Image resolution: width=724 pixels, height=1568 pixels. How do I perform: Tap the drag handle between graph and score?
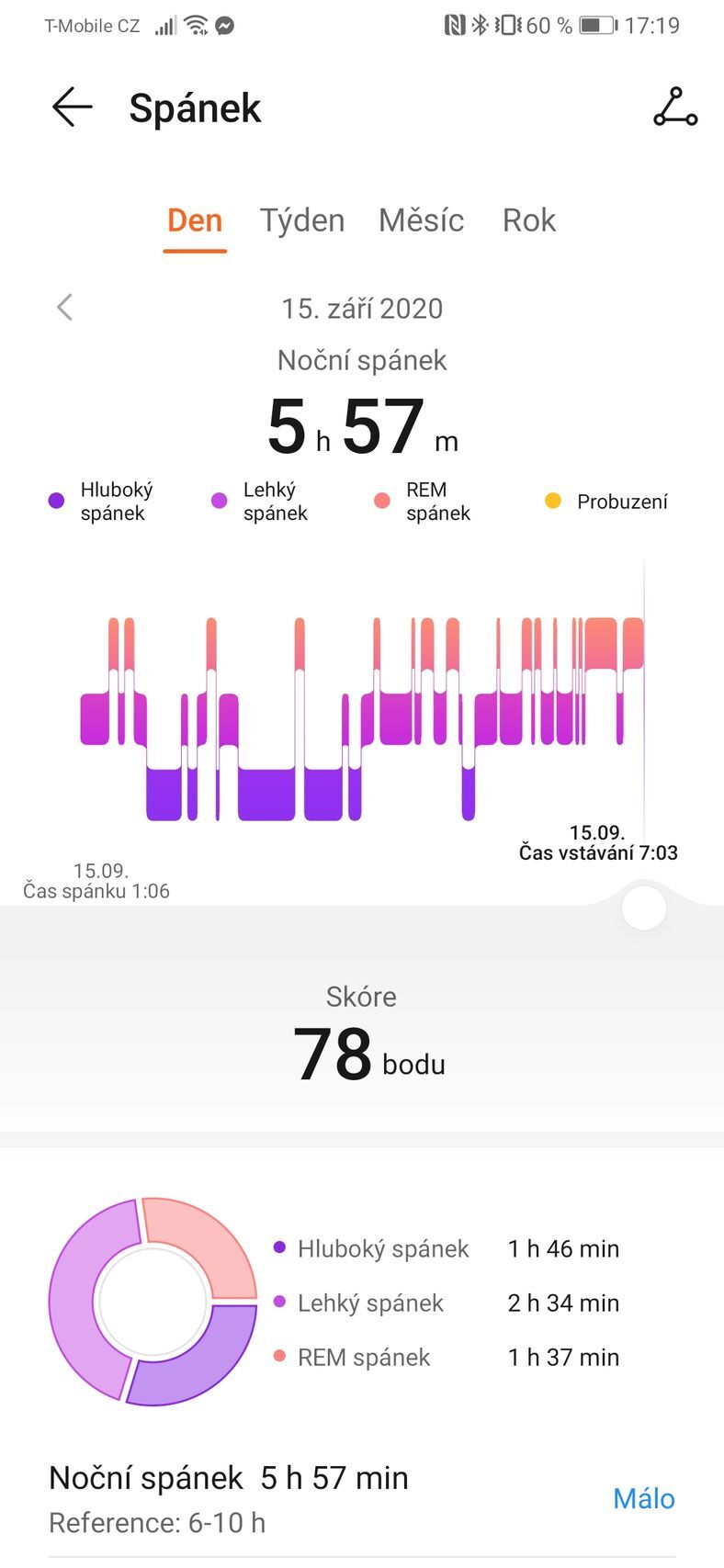tap(643, 908)
